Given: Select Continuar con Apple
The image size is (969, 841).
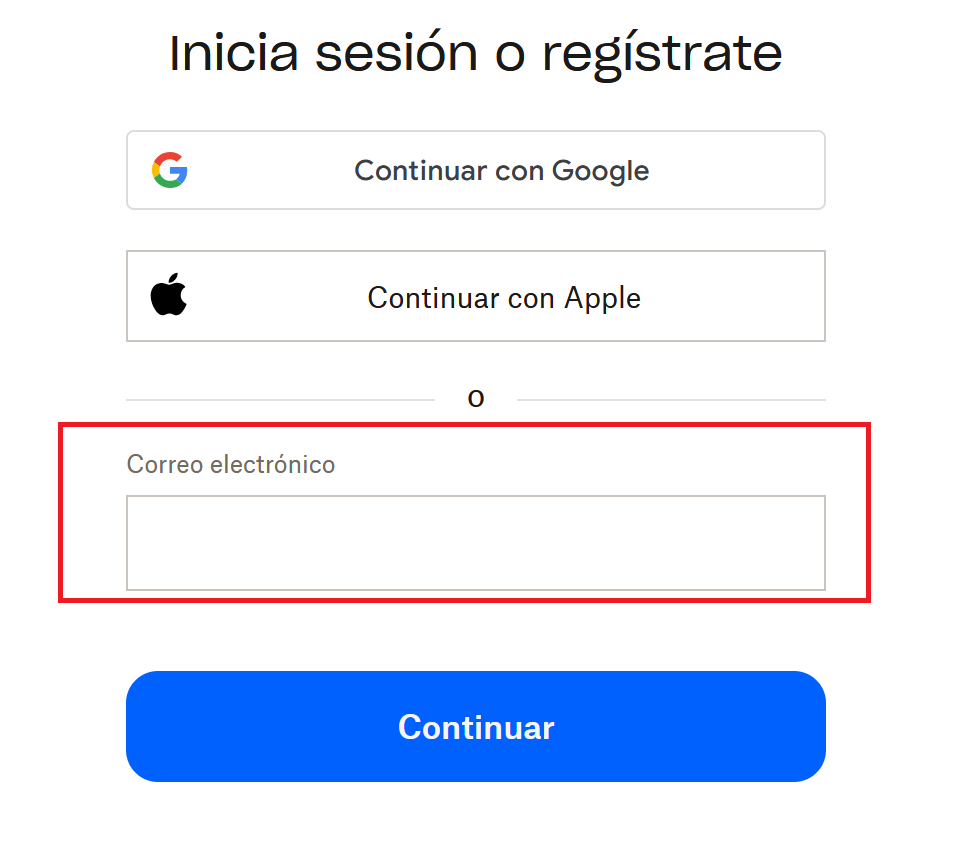Looking at the screenshot, I should click(x=476, y=297).
